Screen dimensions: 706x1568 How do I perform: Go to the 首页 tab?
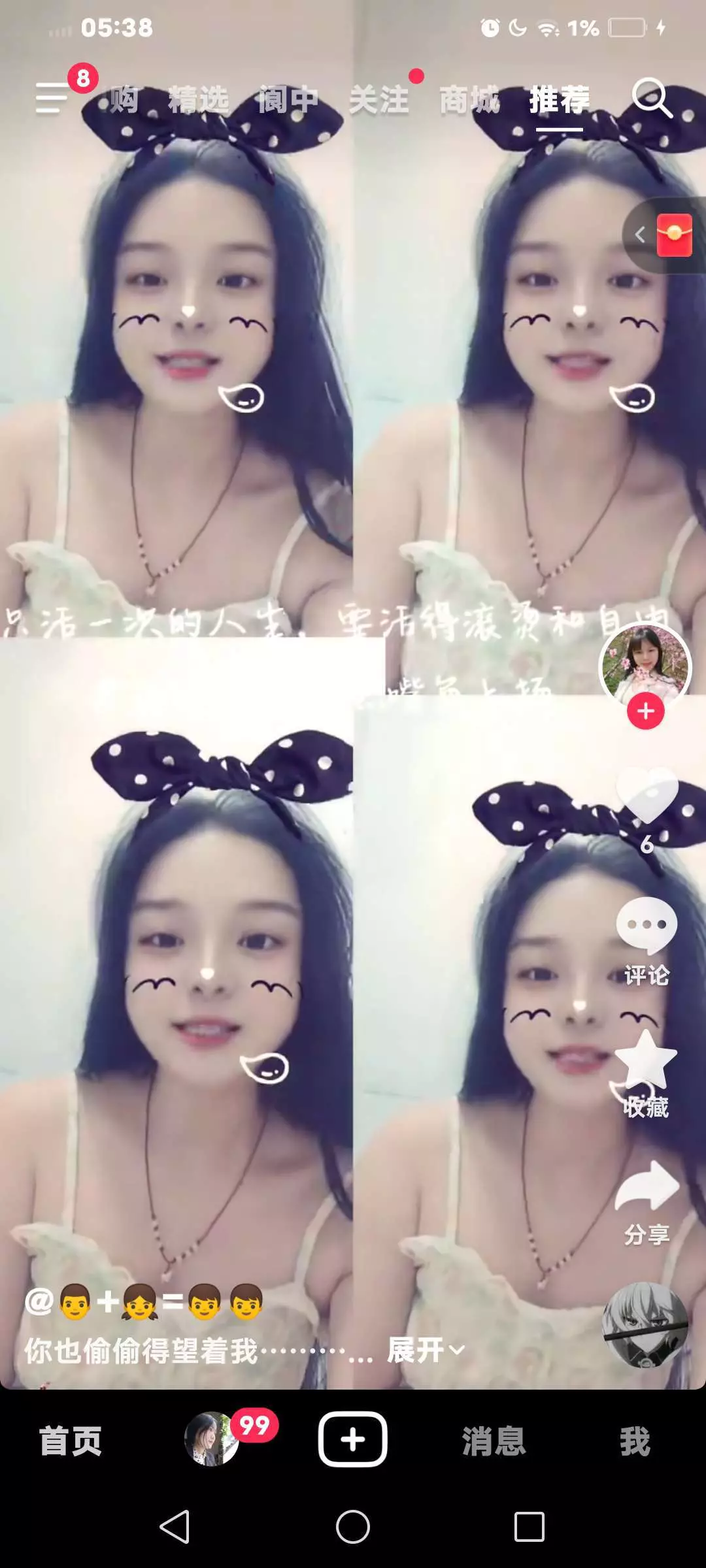coord(71,1441)
